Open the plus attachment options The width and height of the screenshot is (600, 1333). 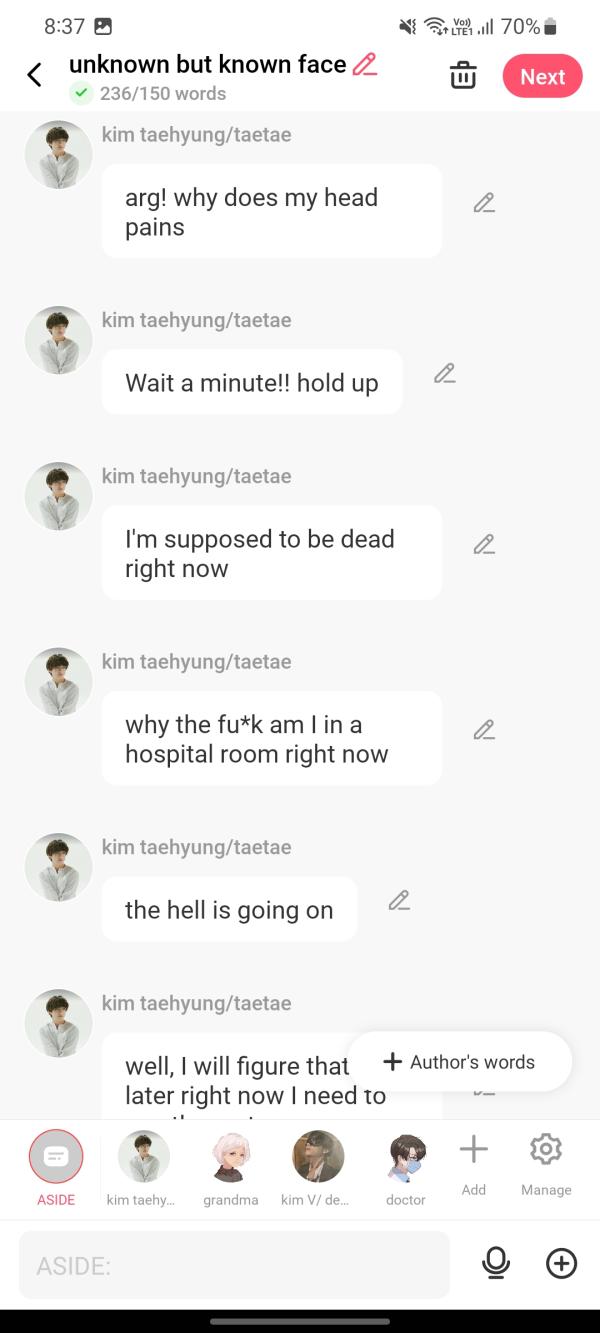[x=562, y=1265]
